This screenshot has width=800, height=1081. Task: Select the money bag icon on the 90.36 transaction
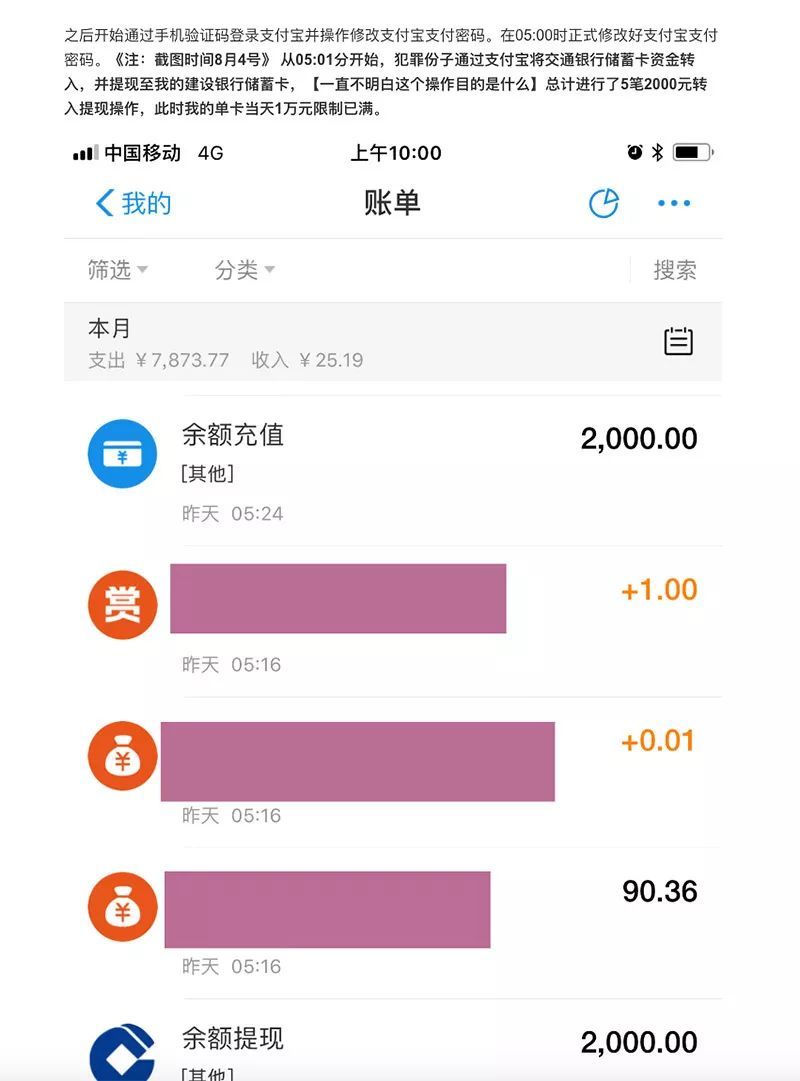tap(122, 908)
